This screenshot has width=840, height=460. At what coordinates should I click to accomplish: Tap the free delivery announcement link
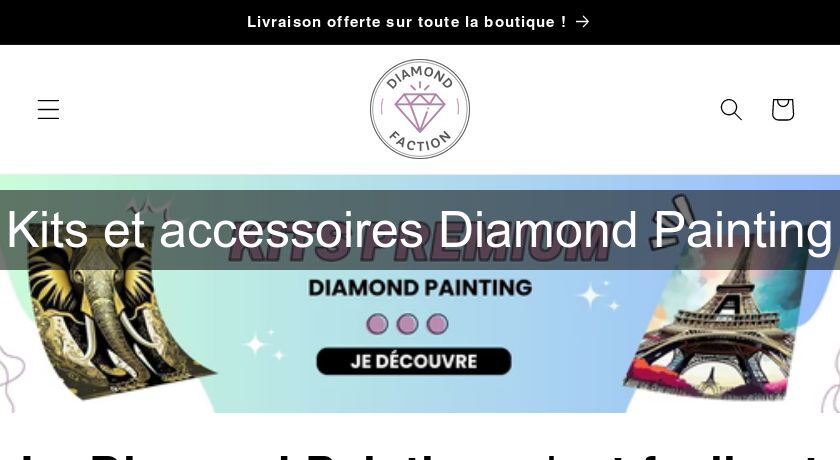tap(419, 21)
